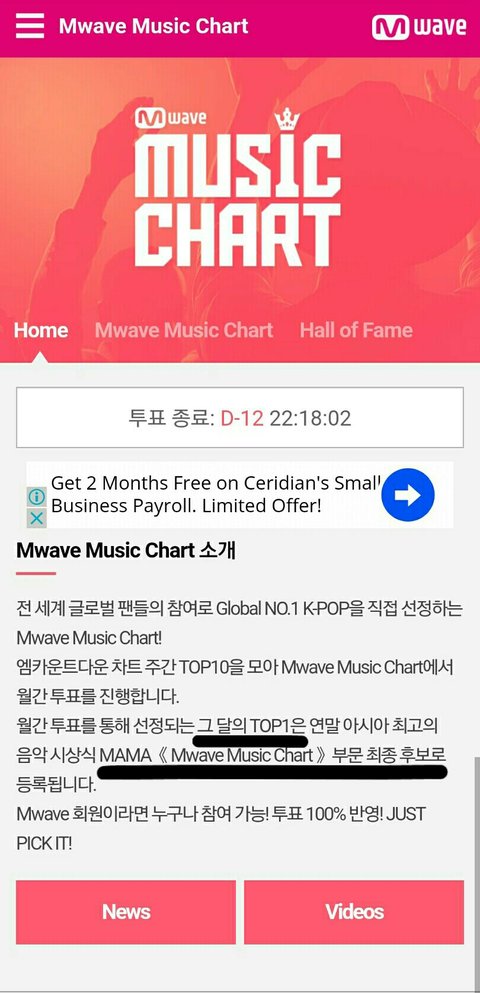The image size is (480, 993).
Task: Tap the blue arrow on the Ceridian ad
Action: click(408, 495)
